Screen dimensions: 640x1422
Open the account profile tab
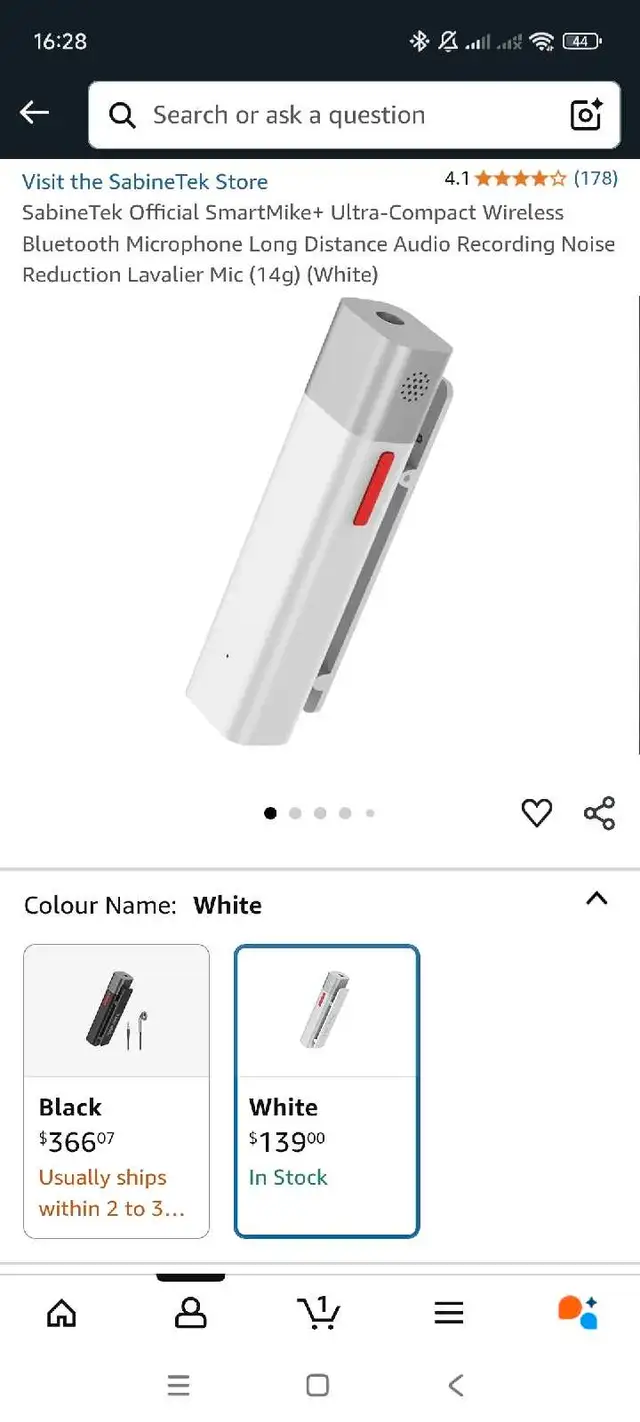pyautogui.click(x=190, y=1312)
